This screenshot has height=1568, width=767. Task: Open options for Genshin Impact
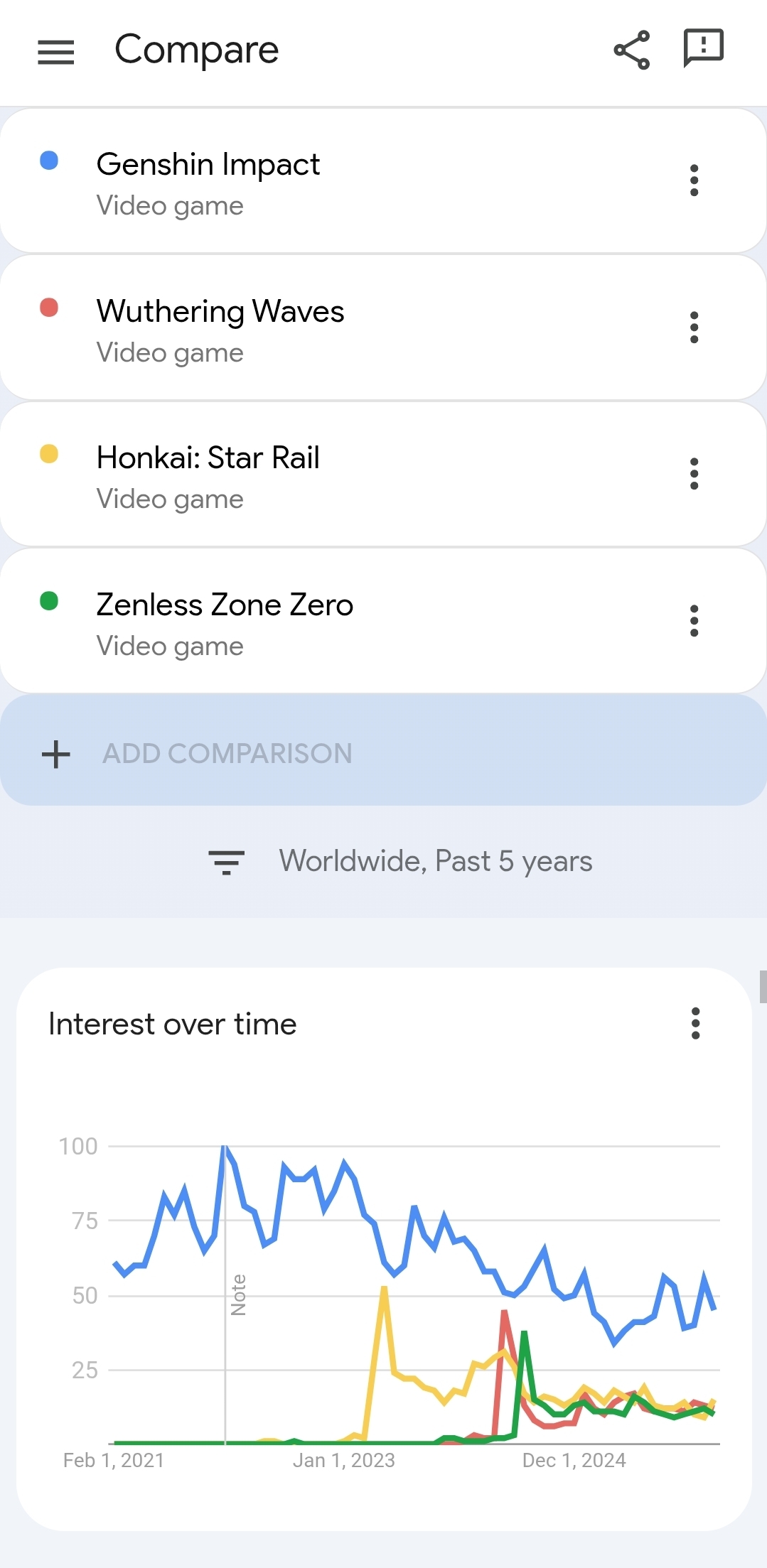pos(694,180)
